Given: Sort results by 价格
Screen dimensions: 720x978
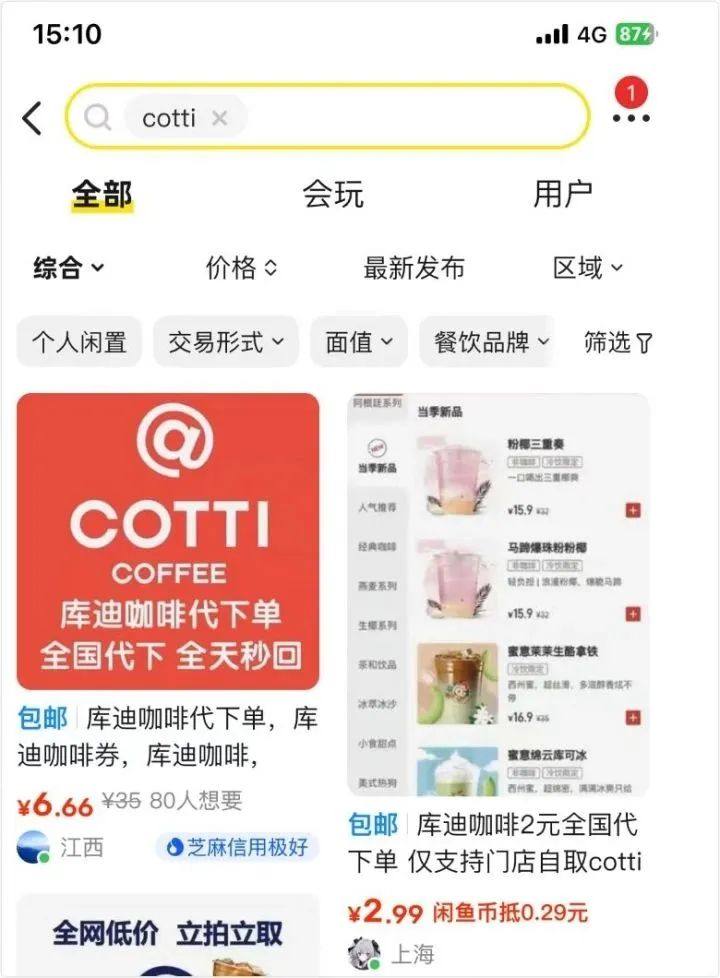Looking at the screenshot, I should 241,268.
